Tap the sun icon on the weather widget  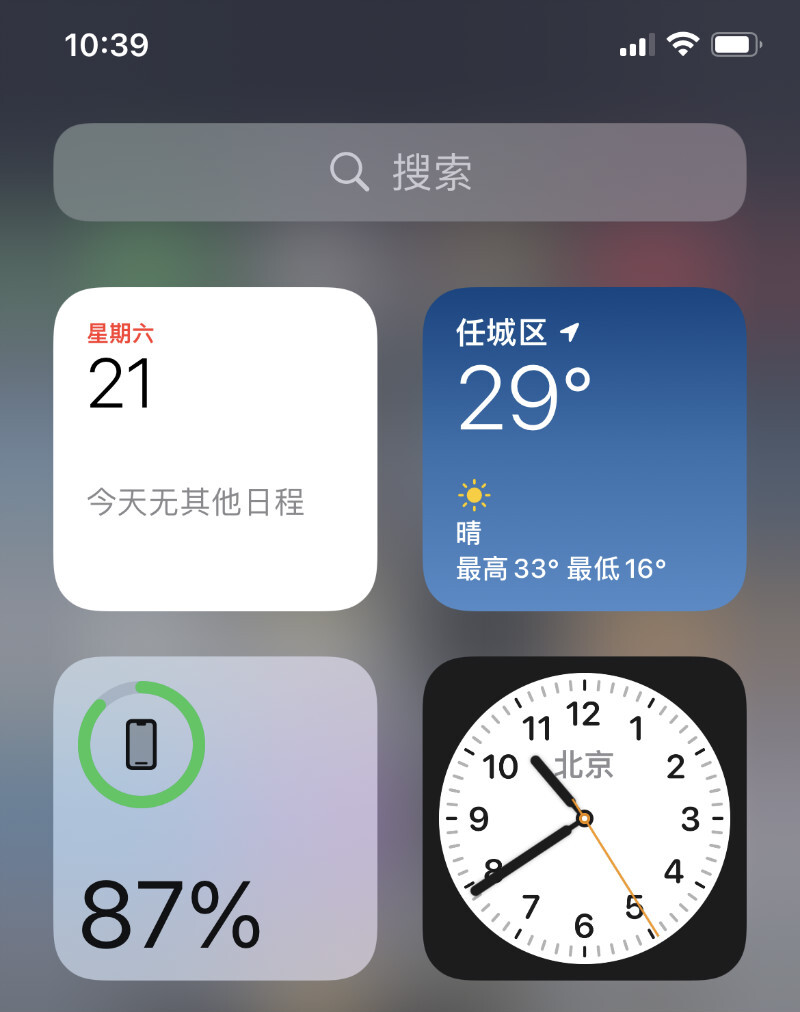[x=473, y=491]
